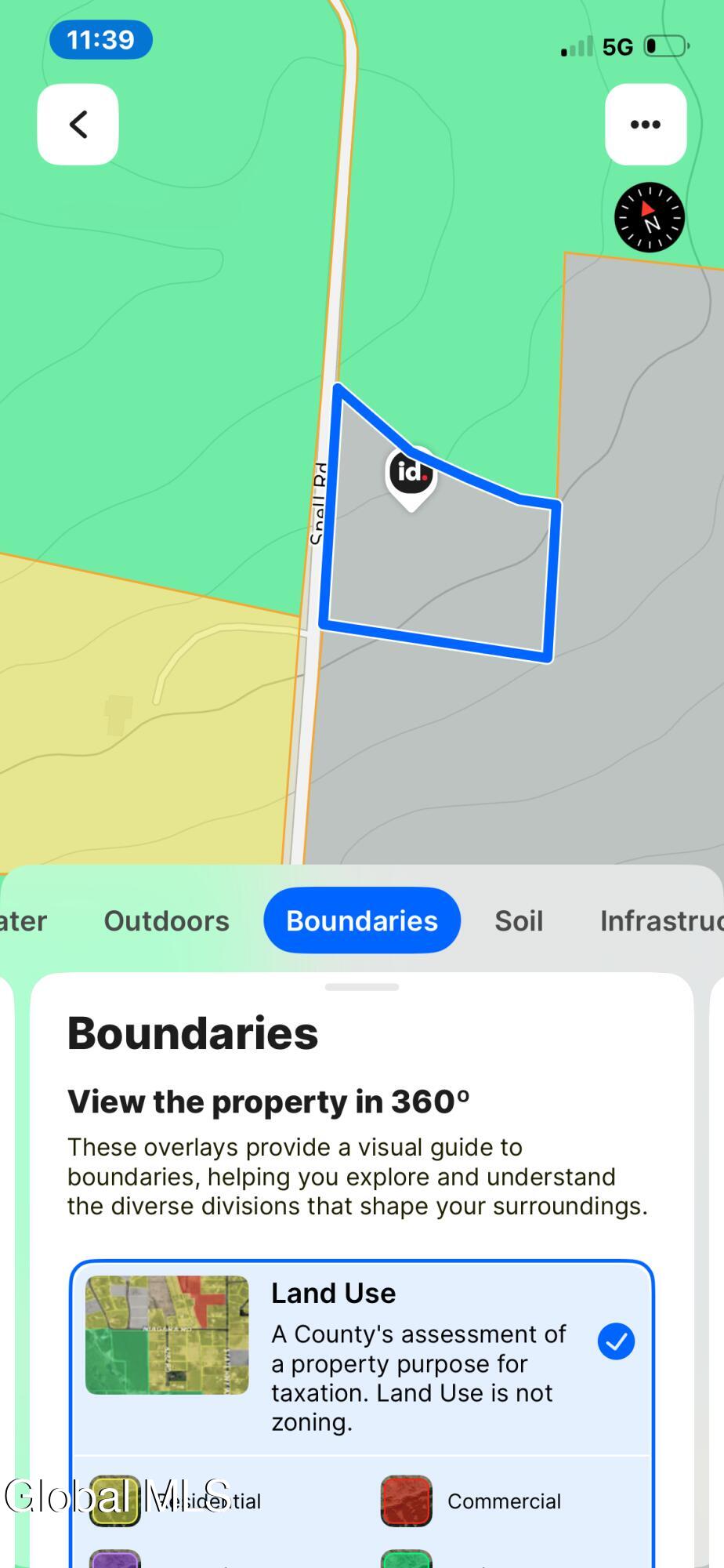Tap the compass to reorient the map
The width and height of the screenshot is (724, 1568).
[650, 217]
